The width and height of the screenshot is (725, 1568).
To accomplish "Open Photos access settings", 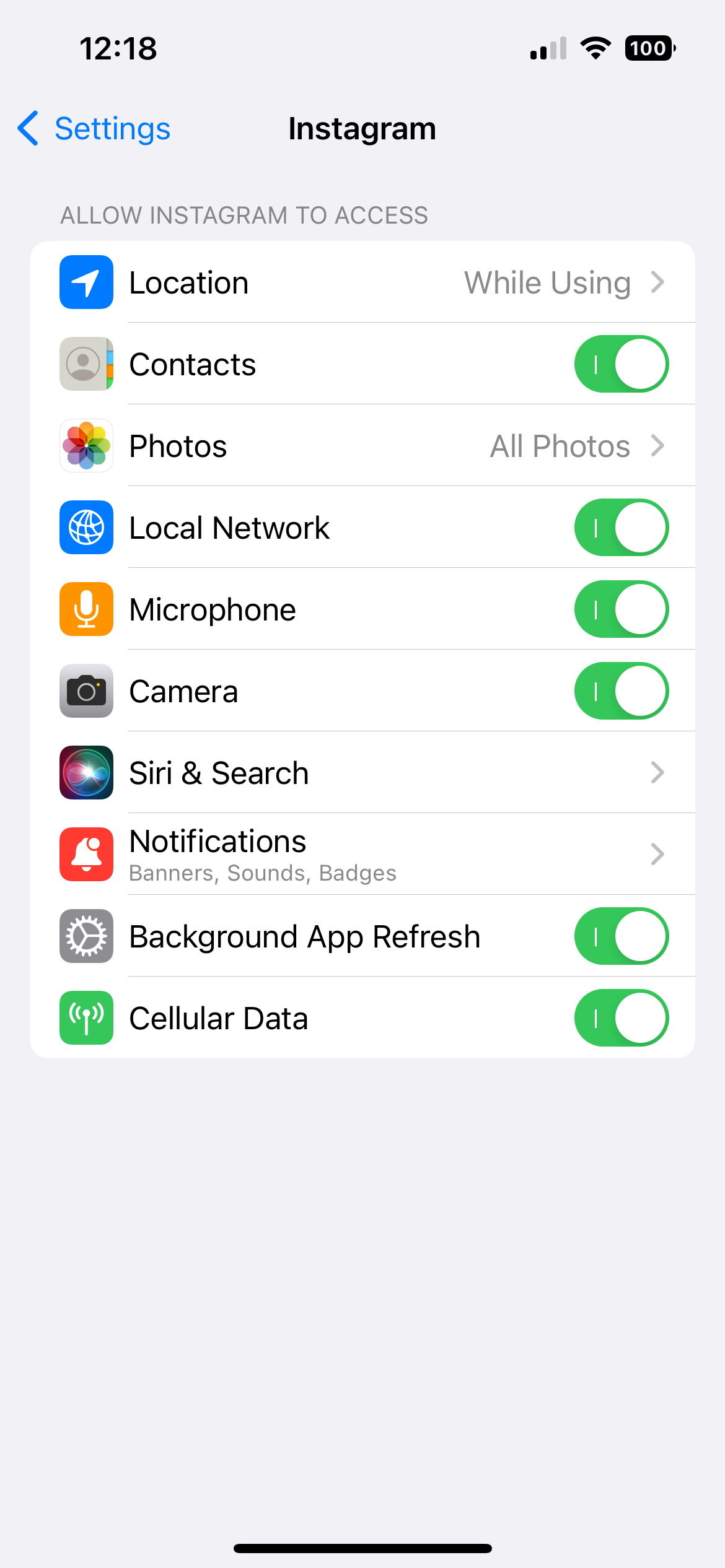I will pos(362,446).
